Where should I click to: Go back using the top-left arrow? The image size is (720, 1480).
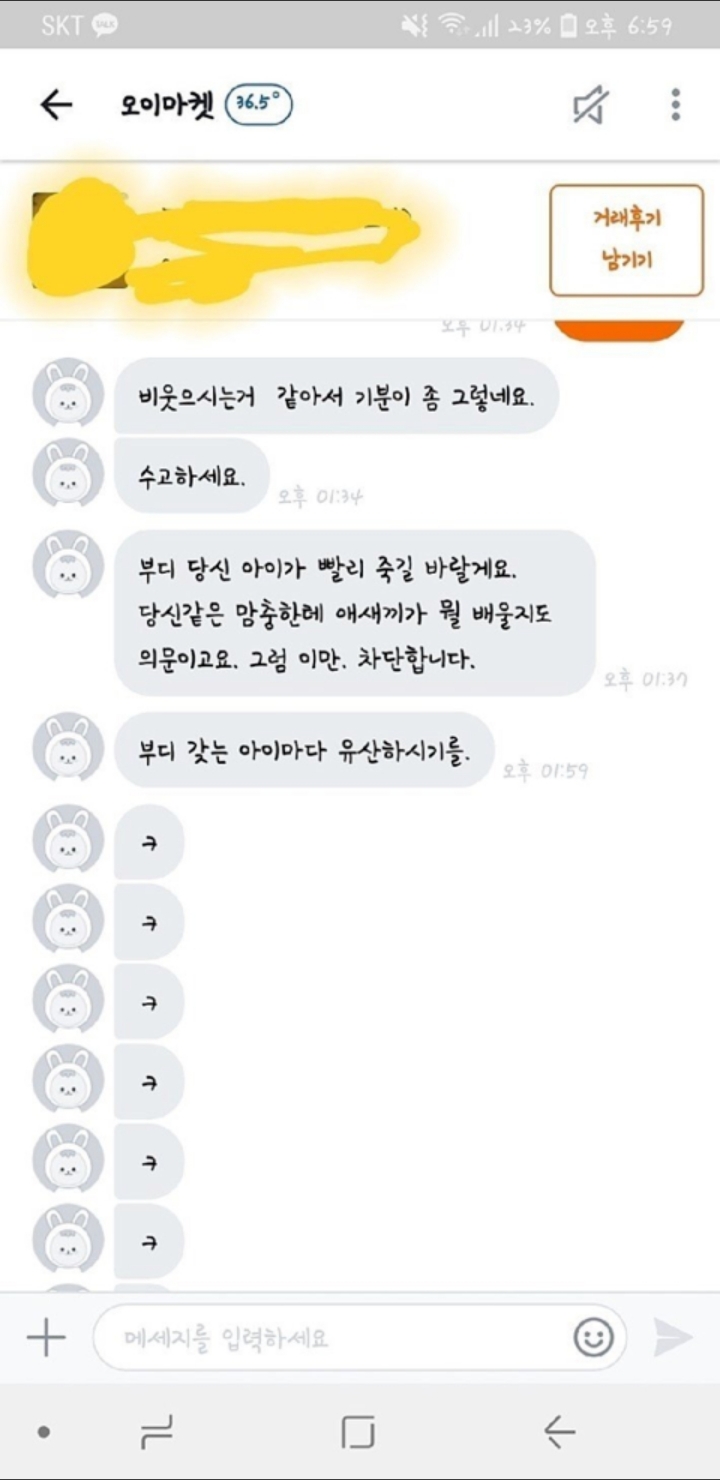(56, 105)
